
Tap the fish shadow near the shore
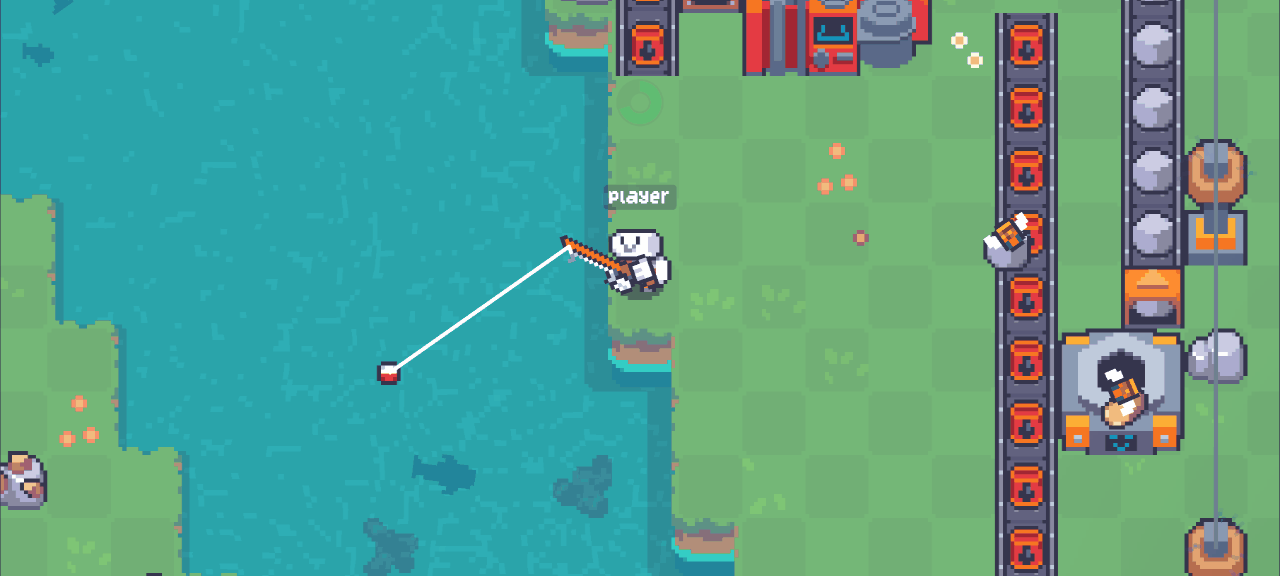(x=444, y=472)
